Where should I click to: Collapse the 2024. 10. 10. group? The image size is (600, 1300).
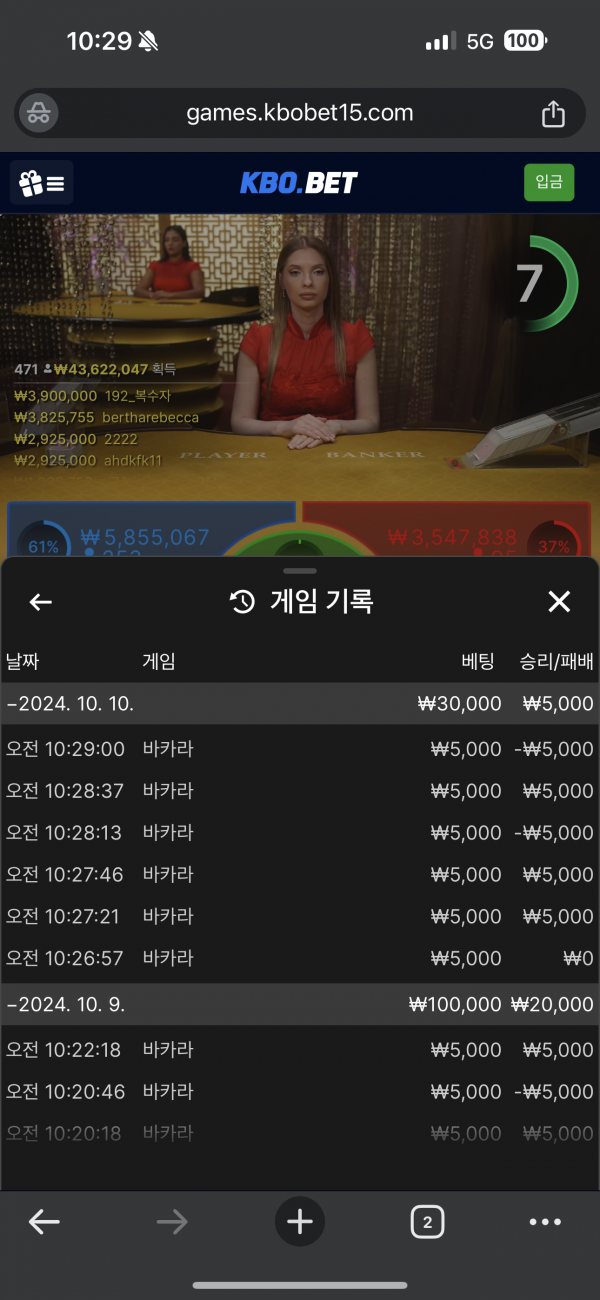point(70,704)
